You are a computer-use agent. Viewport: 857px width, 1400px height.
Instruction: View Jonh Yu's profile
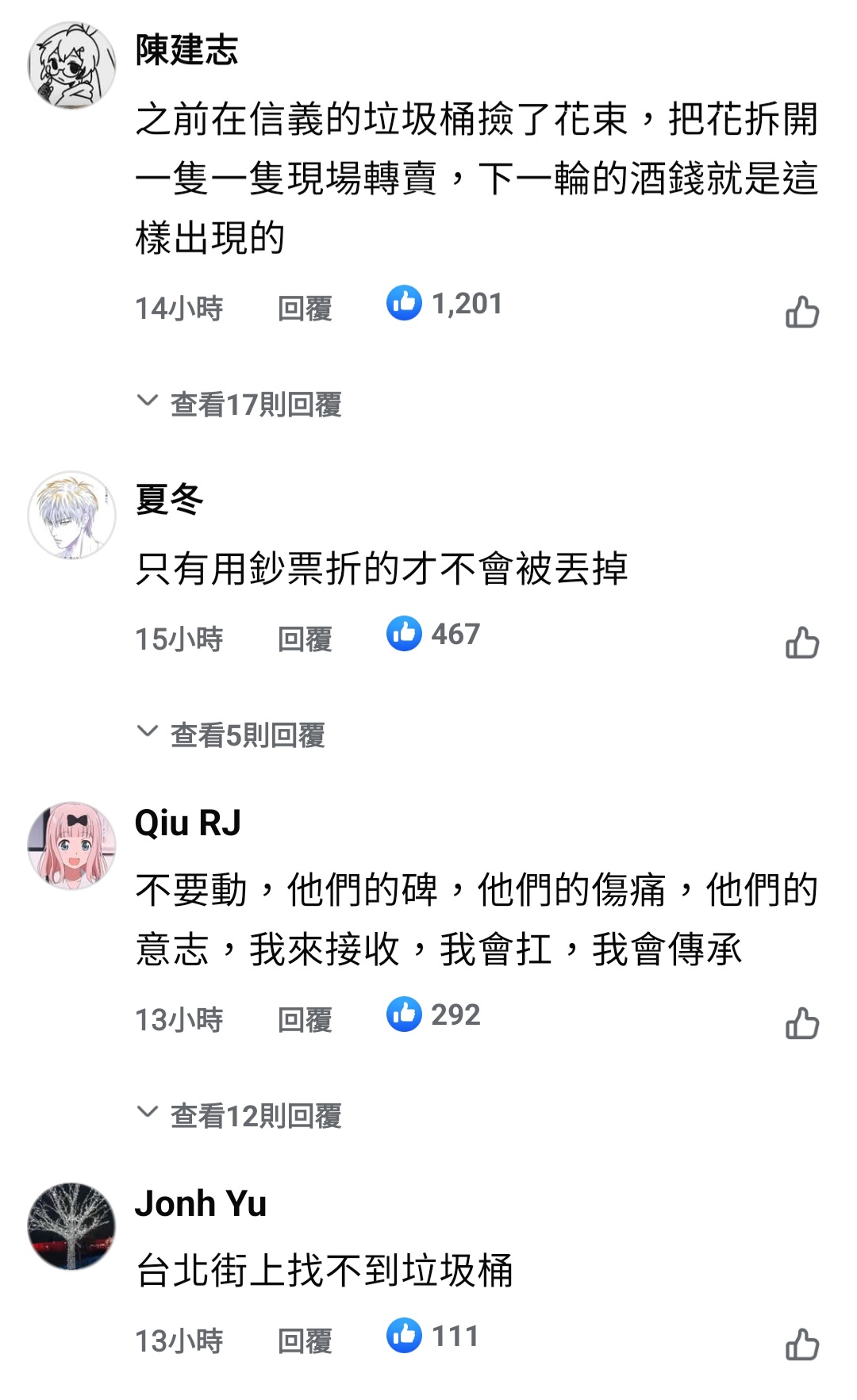pyautogui.click(x=201, y=1203)
